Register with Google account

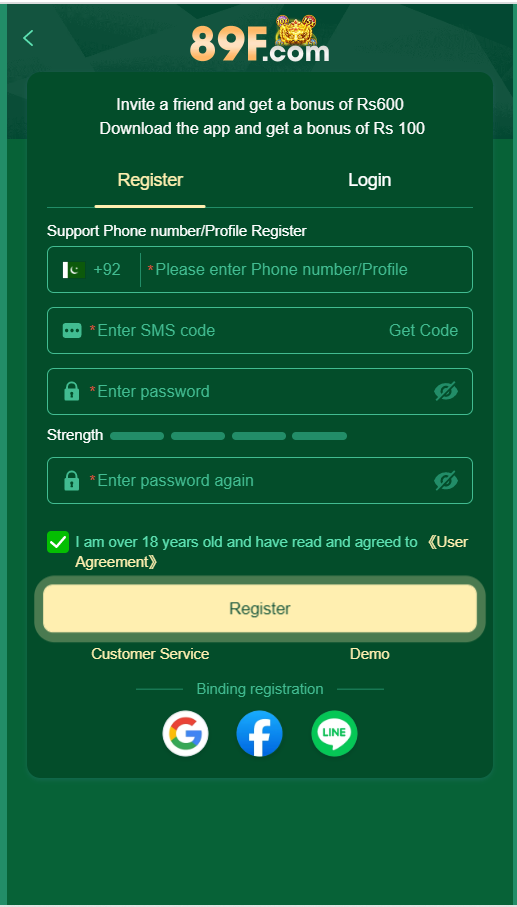(x=185, y=733)
